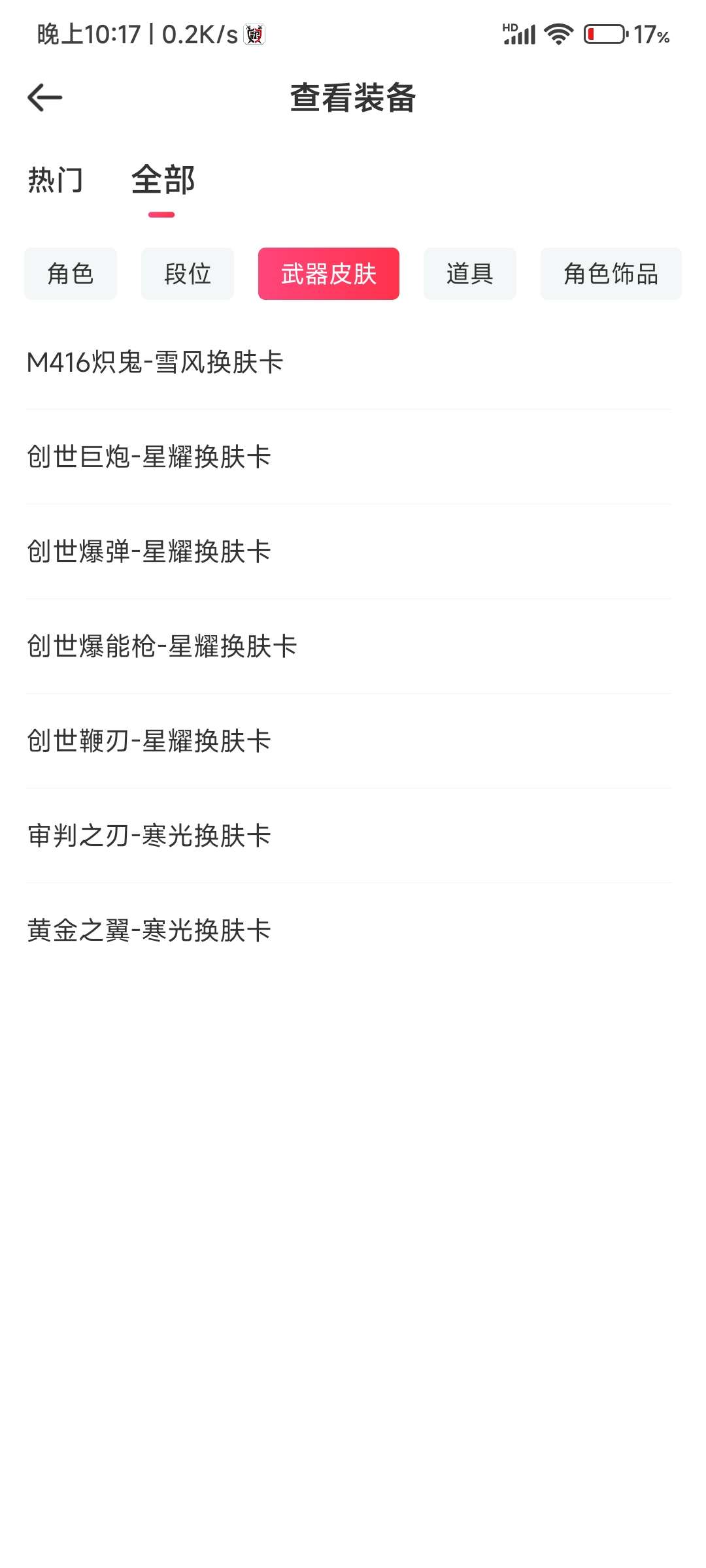
Task: Choose 创世巨炮-星耀换肤卡
Action: point(349,457)
